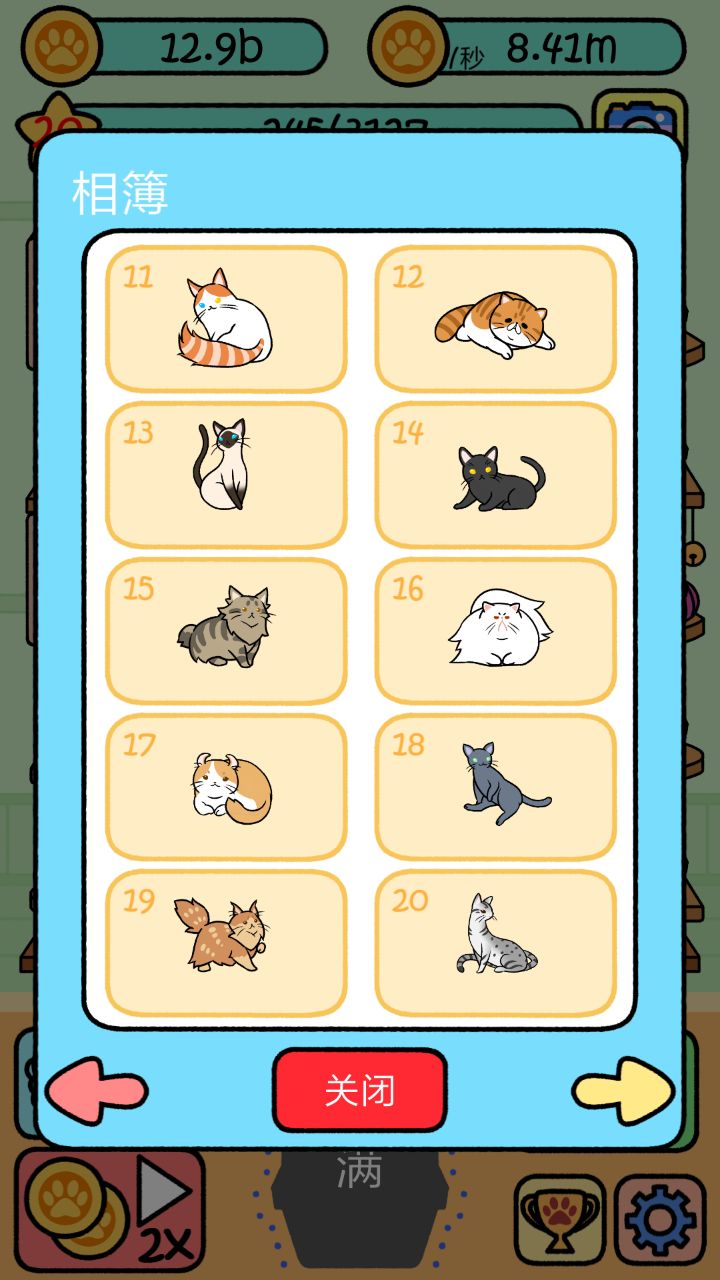View the spotted brown cat card 19

[226, 943]
